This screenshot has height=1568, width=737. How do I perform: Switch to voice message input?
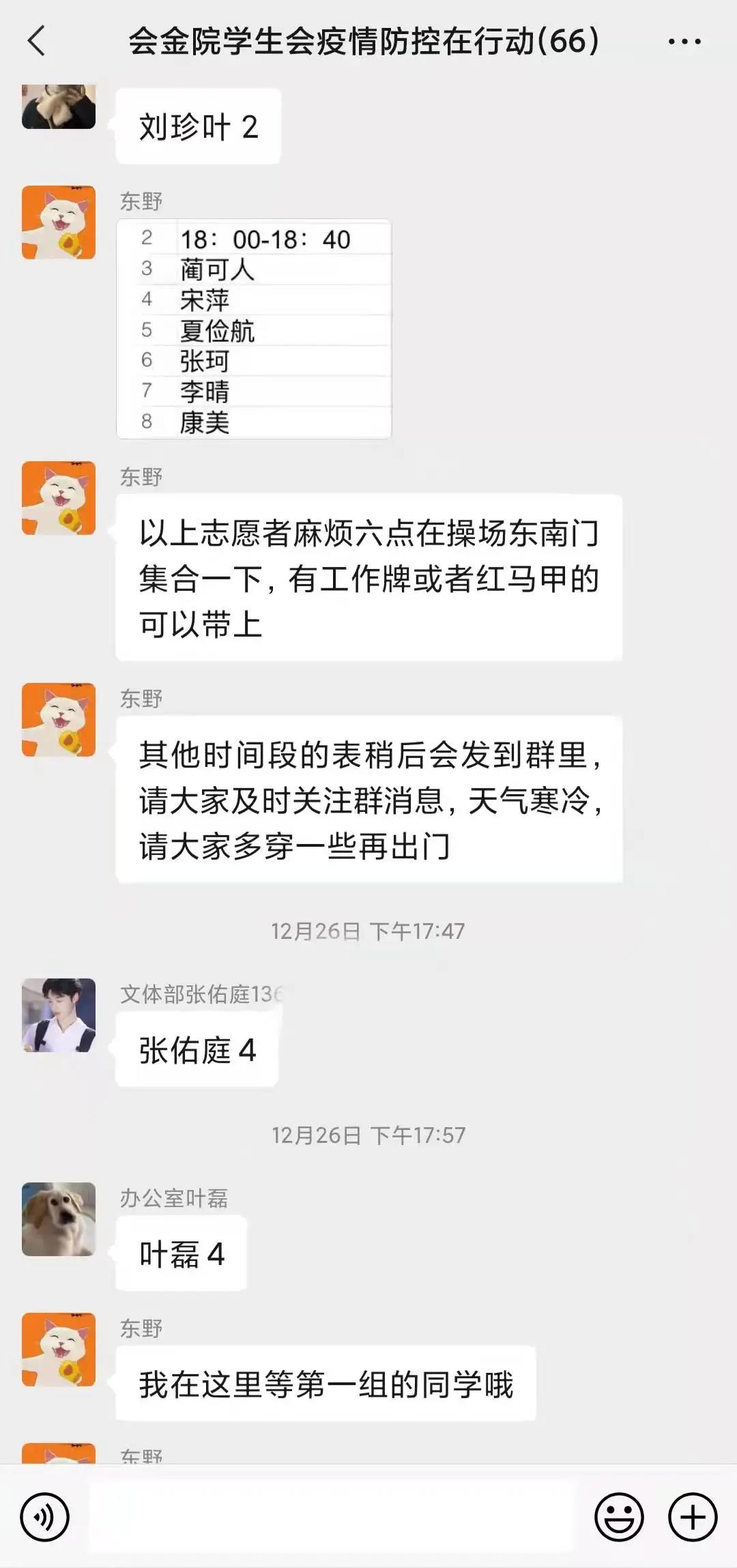[45, 1518]
